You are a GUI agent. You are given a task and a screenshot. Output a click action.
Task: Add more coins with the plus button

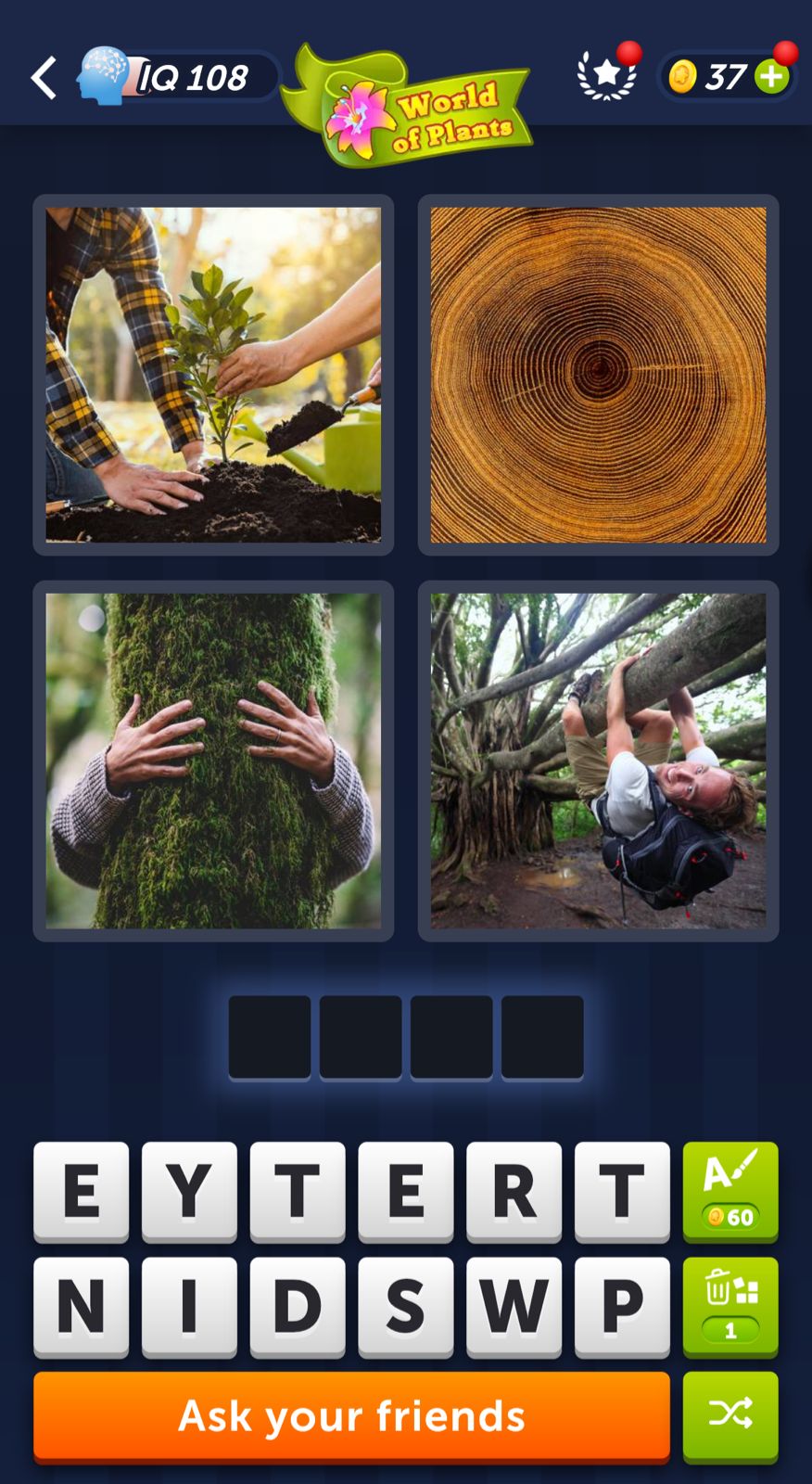pos(771,77)
